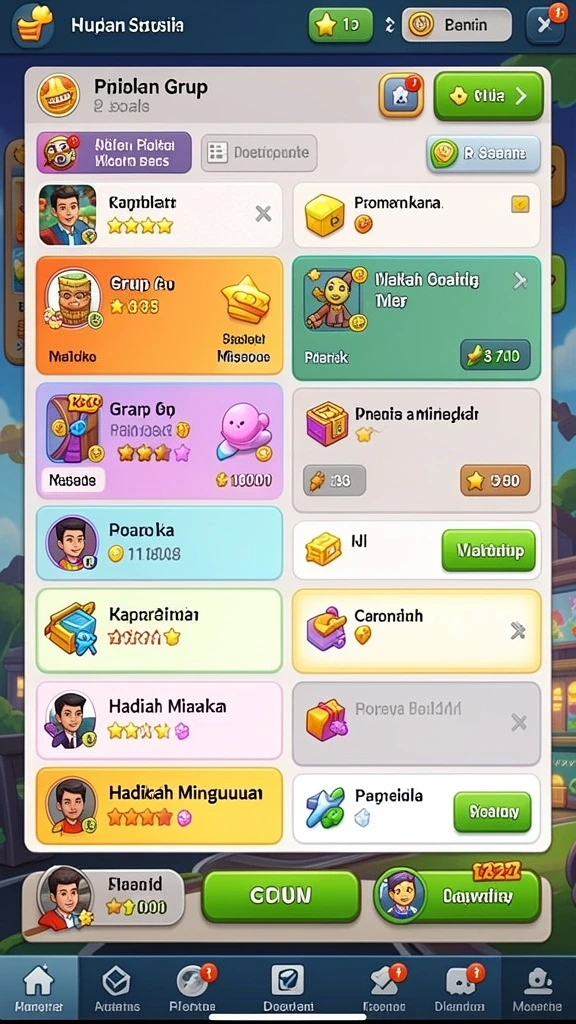This screenshot has width=576, height=1024.
Task: Open the orange Grup Gu card
Action: 159,315
